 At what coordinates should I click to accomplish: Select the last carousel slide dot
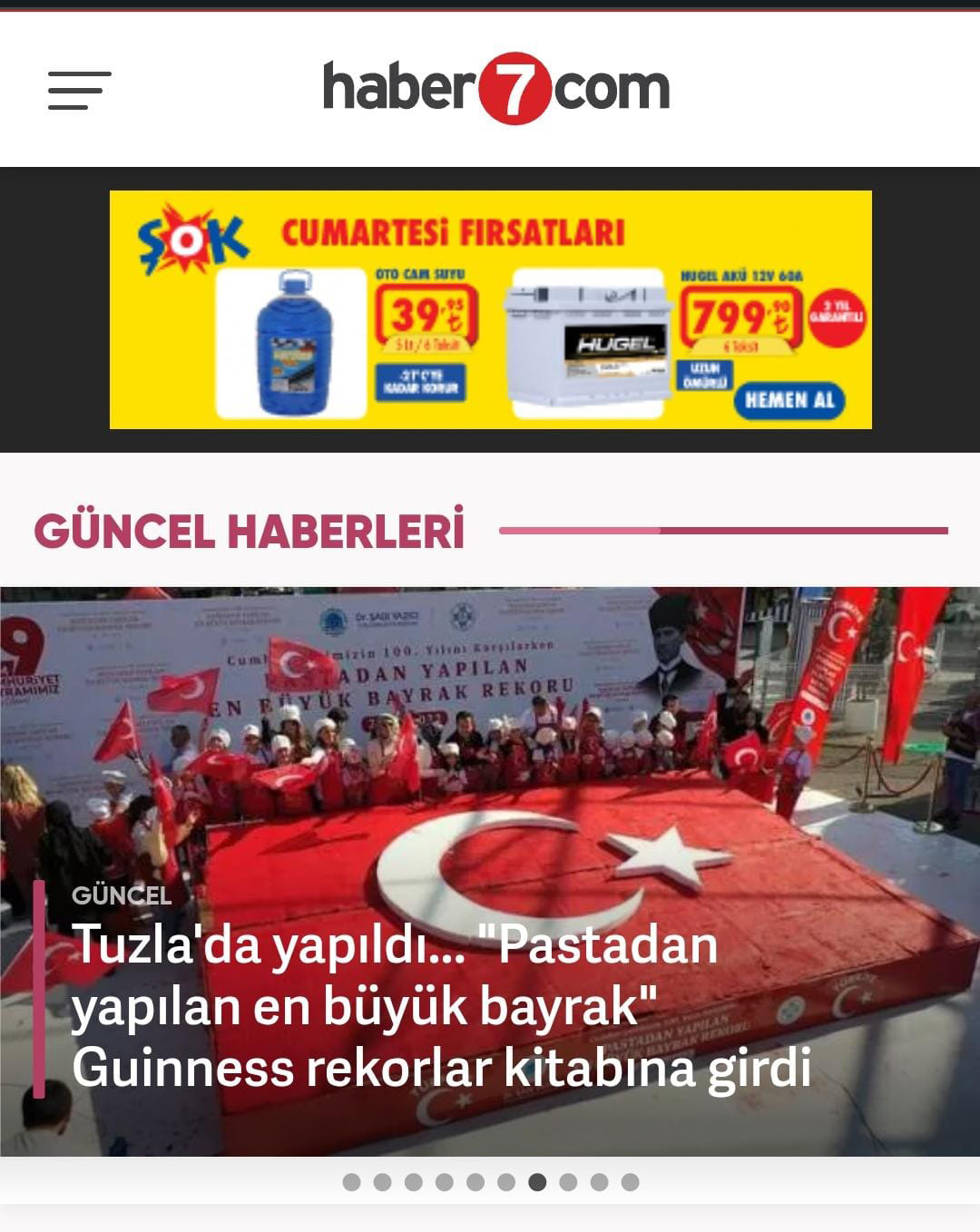point(630,1182)
